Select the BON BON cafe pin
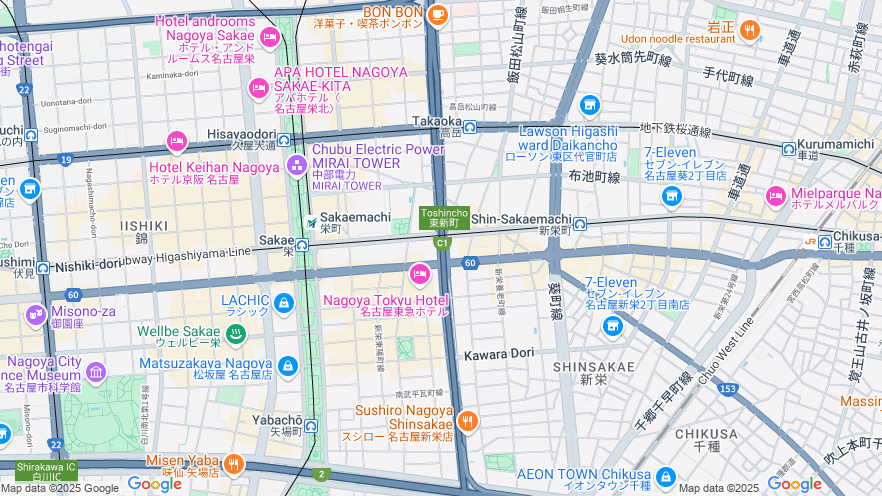Viewport: 882px width, 496px height. click(x=437, y=14)
